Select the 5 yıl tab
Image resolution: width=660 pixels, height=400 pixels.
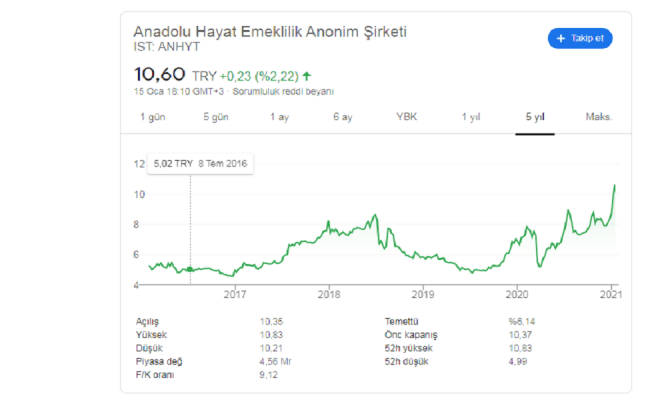click(535, 117)
